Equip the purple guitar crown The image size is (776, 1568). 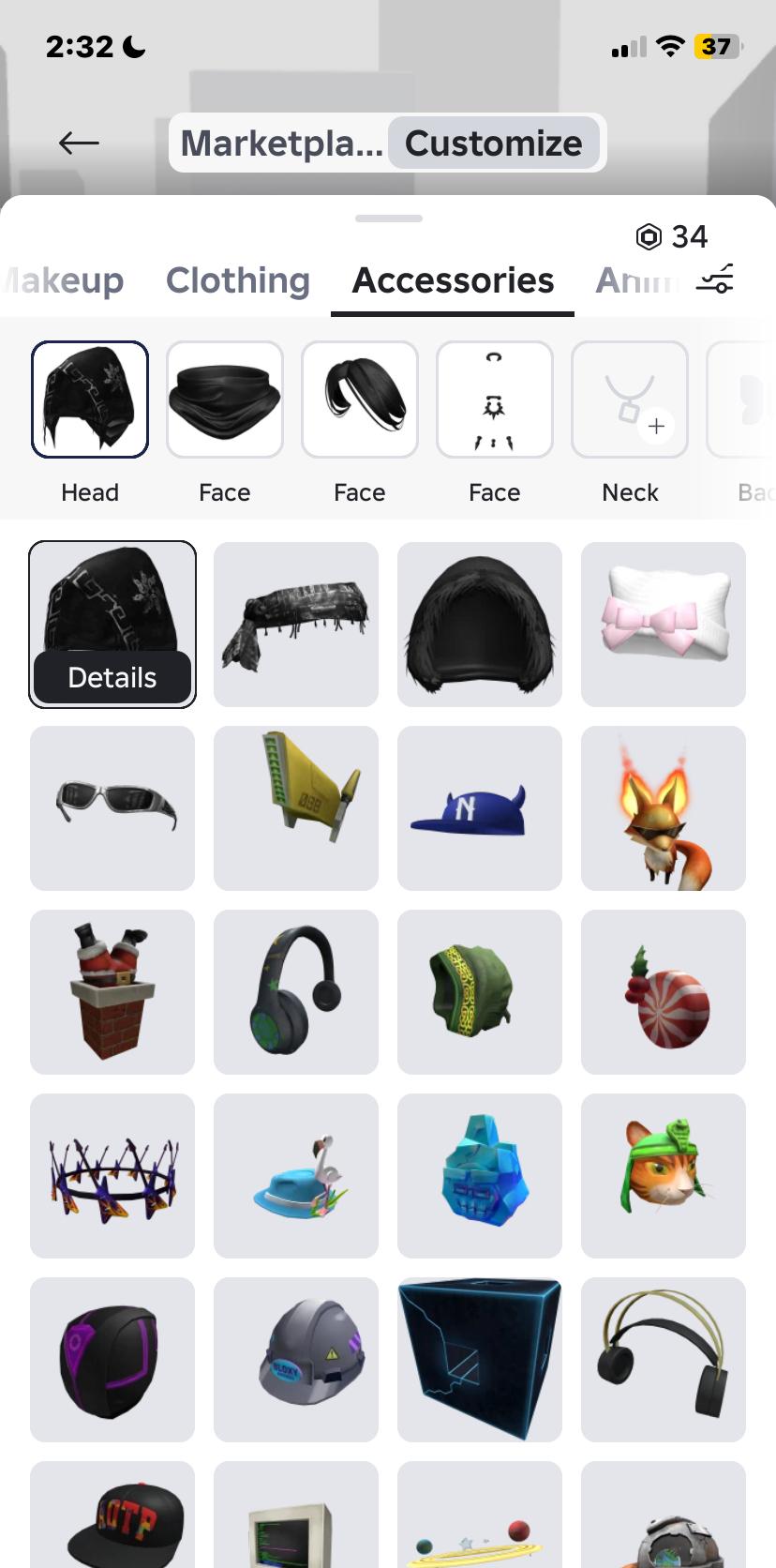pos(112,1176)
